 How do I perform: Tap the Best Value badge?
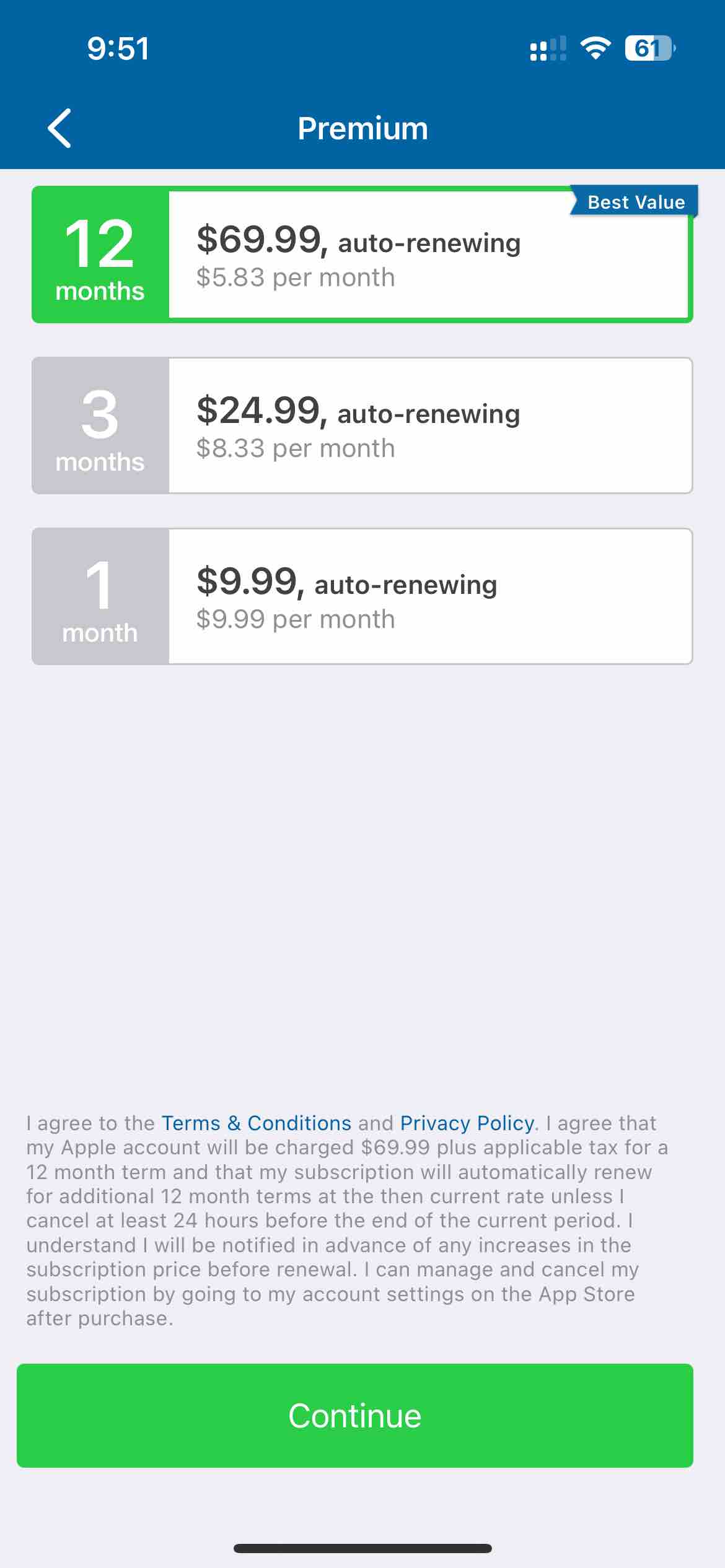(x=634, y=201)
